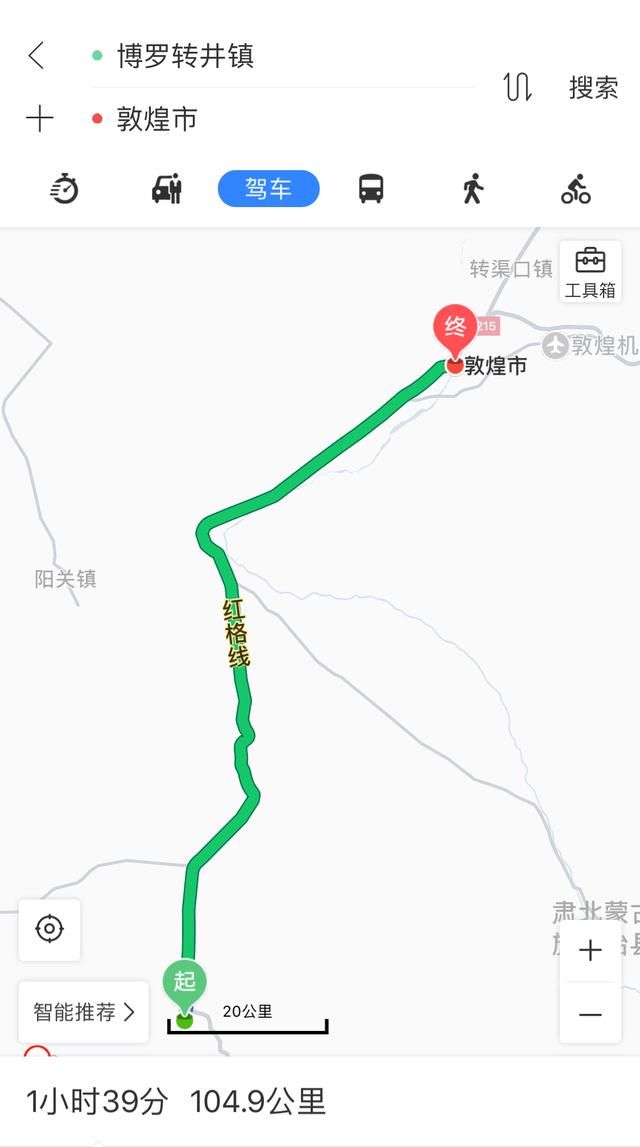Go back using the top-left arrow
The width and height of the screenshot is (640, 1147).
pyautogui.click(x=36, y=56)
